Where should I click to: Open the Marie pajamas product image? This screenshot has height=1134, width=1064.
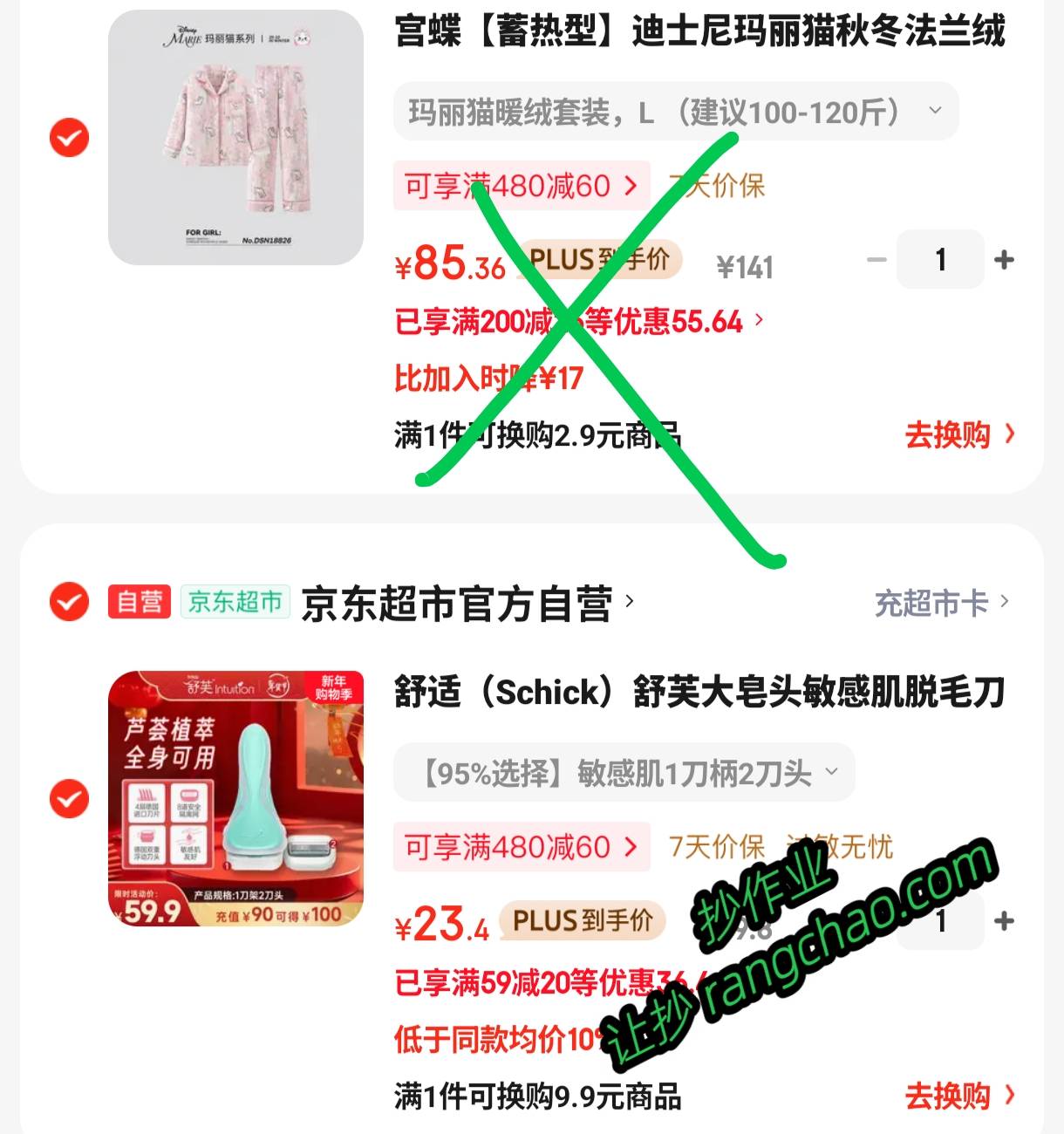[x=235, y=138]
